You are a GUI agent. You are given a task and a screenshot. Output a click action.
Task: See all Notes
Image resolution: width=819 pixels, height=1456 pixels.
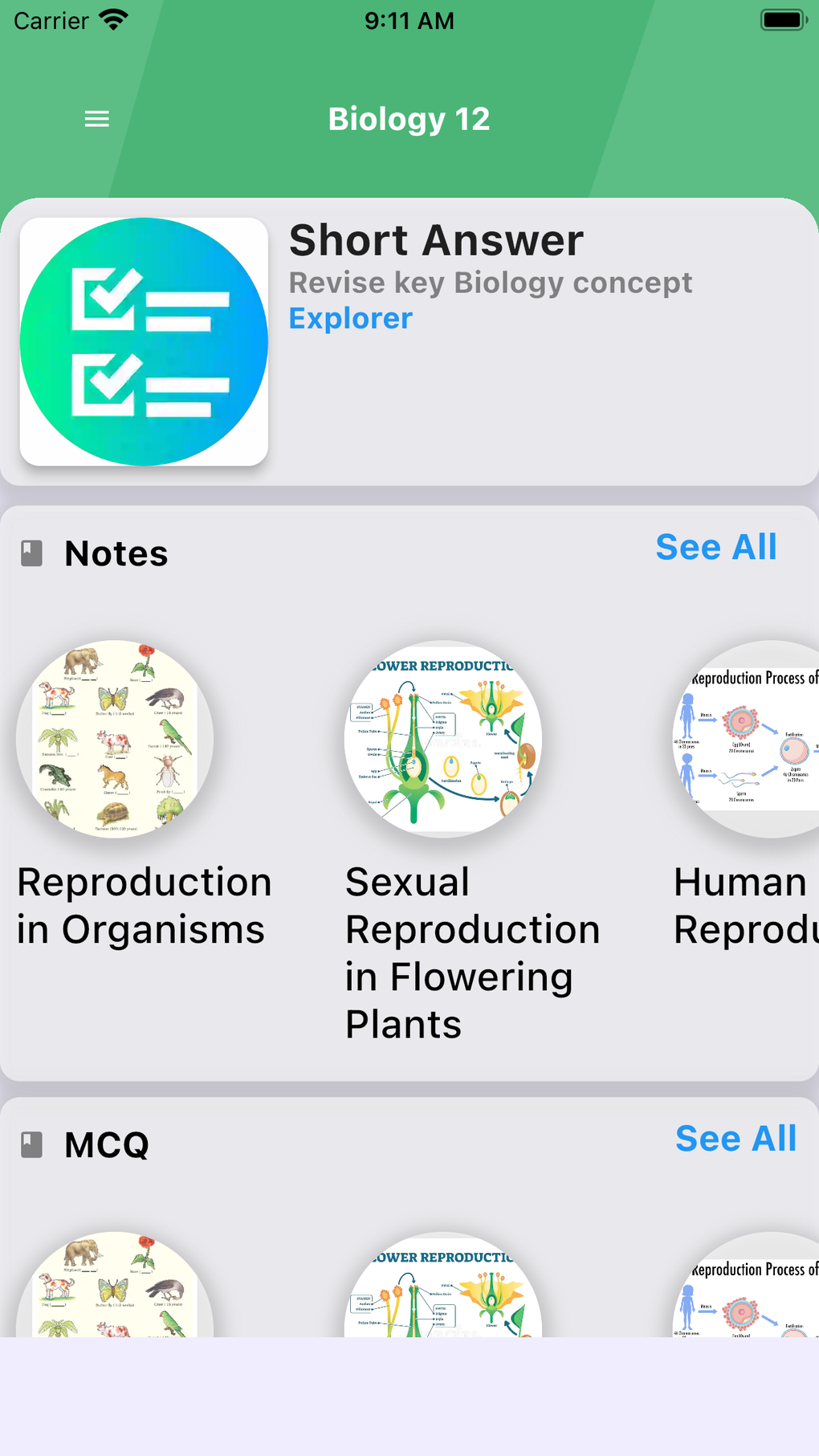[x=715, y=548]
